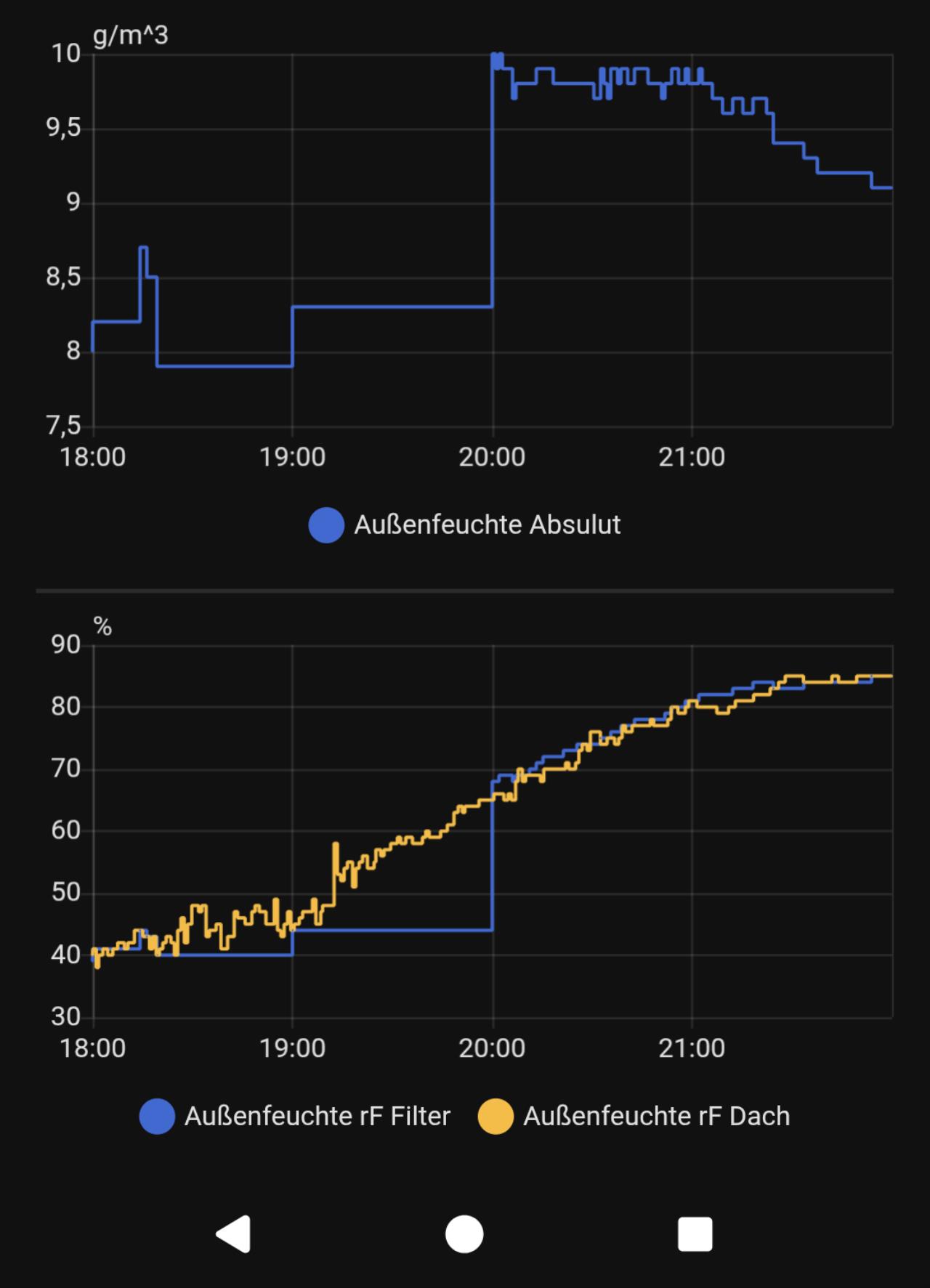Go back with the system back button
Screen dimensions: 930x1288
click(x=234, y=1234)
